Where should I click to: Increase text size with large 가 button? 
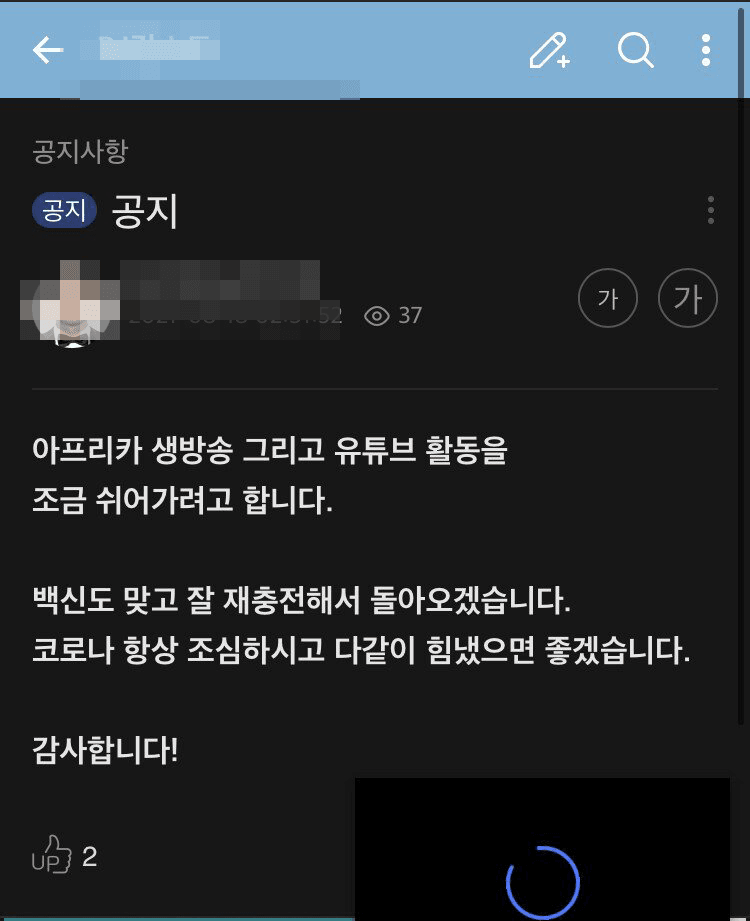[688, 298]
